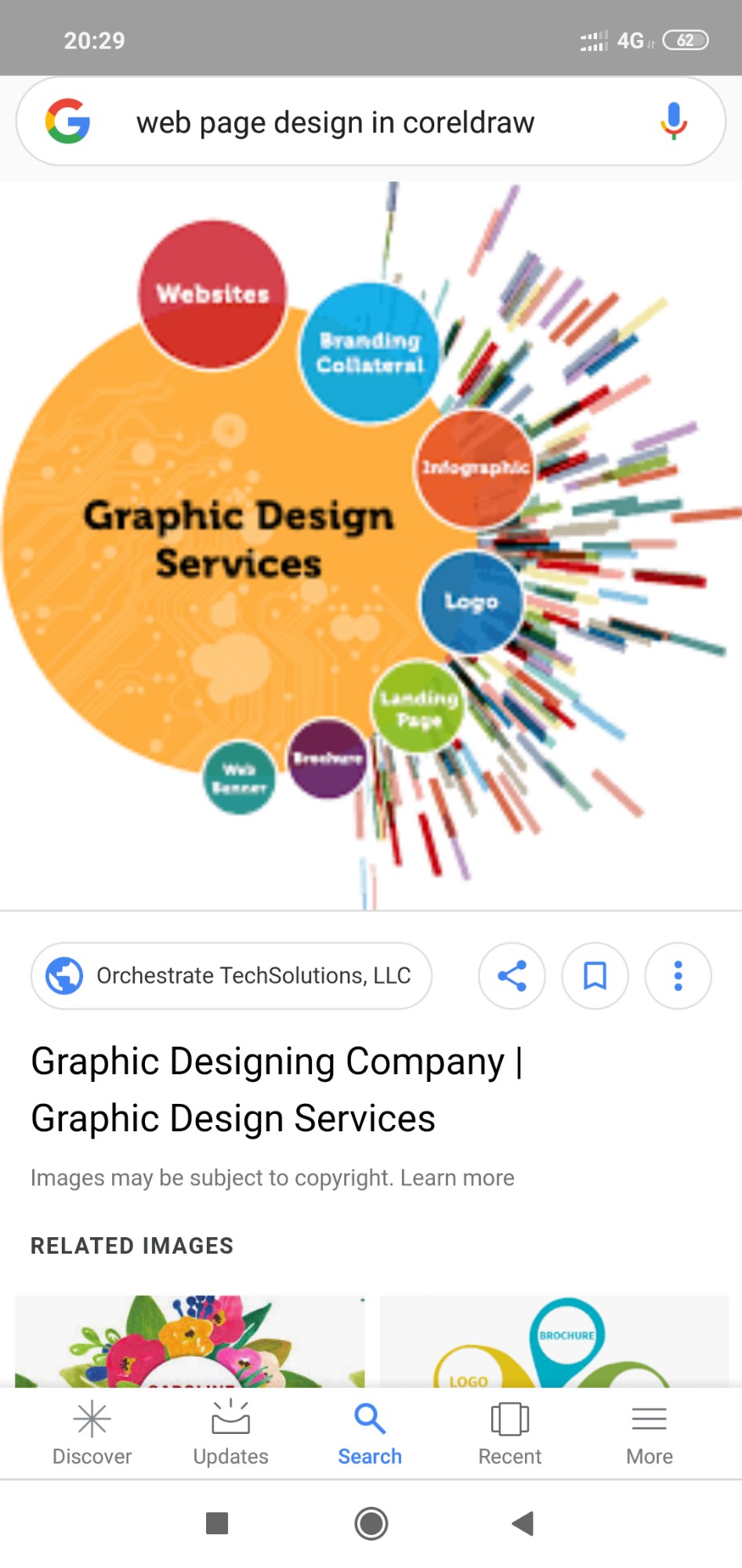Viewport: 742px width, 1568px height.
Task: Go to the Recent tab
Action: [x=509, y=1434]
